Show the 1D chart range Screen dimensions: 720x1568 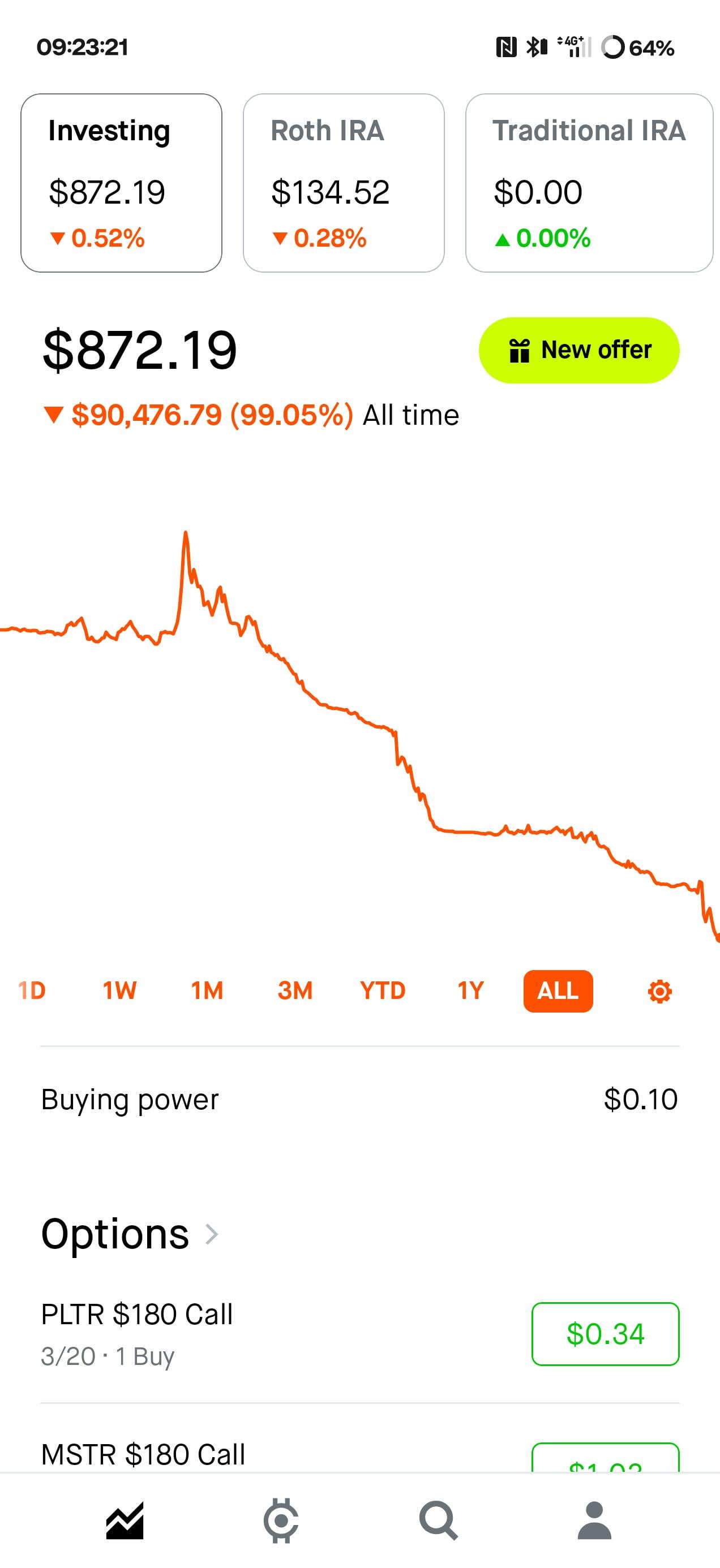tap(32, 991)
